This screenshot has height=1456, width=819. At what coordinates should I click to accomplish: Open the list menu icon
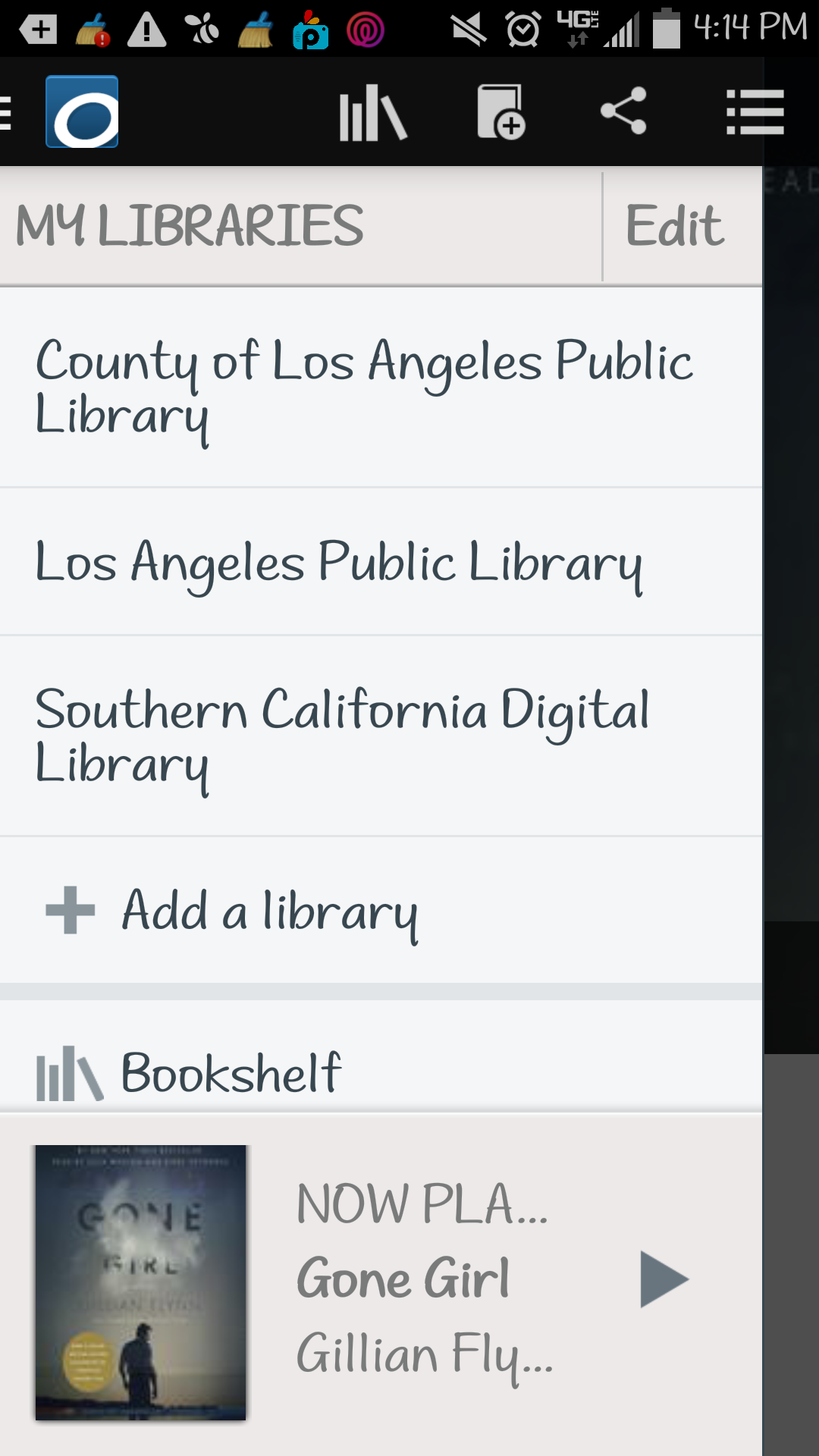tap(755, 112)
